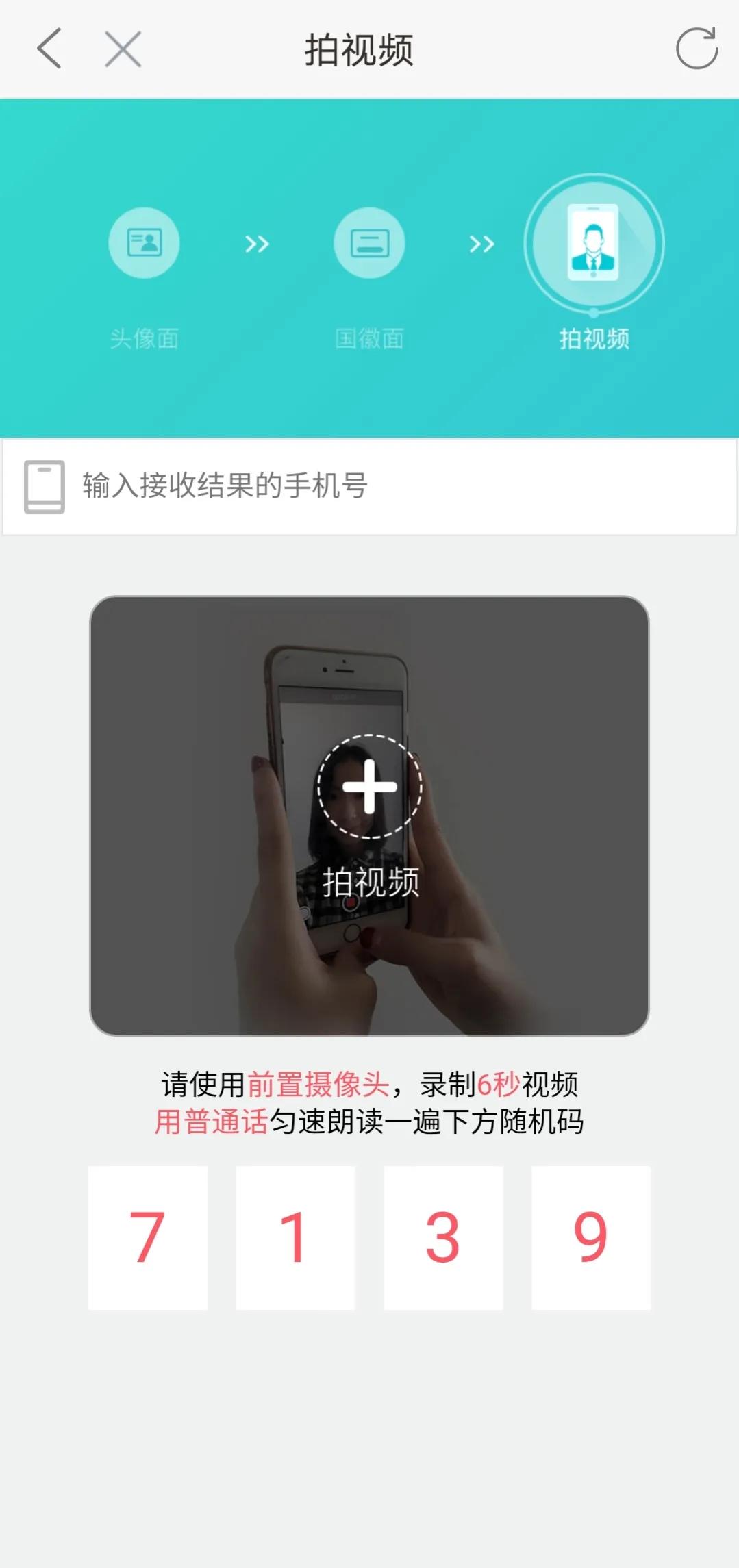This screenshot has height=1568, width=739.
Task: Go back using the top-left arrow
Action: point(49,49)
